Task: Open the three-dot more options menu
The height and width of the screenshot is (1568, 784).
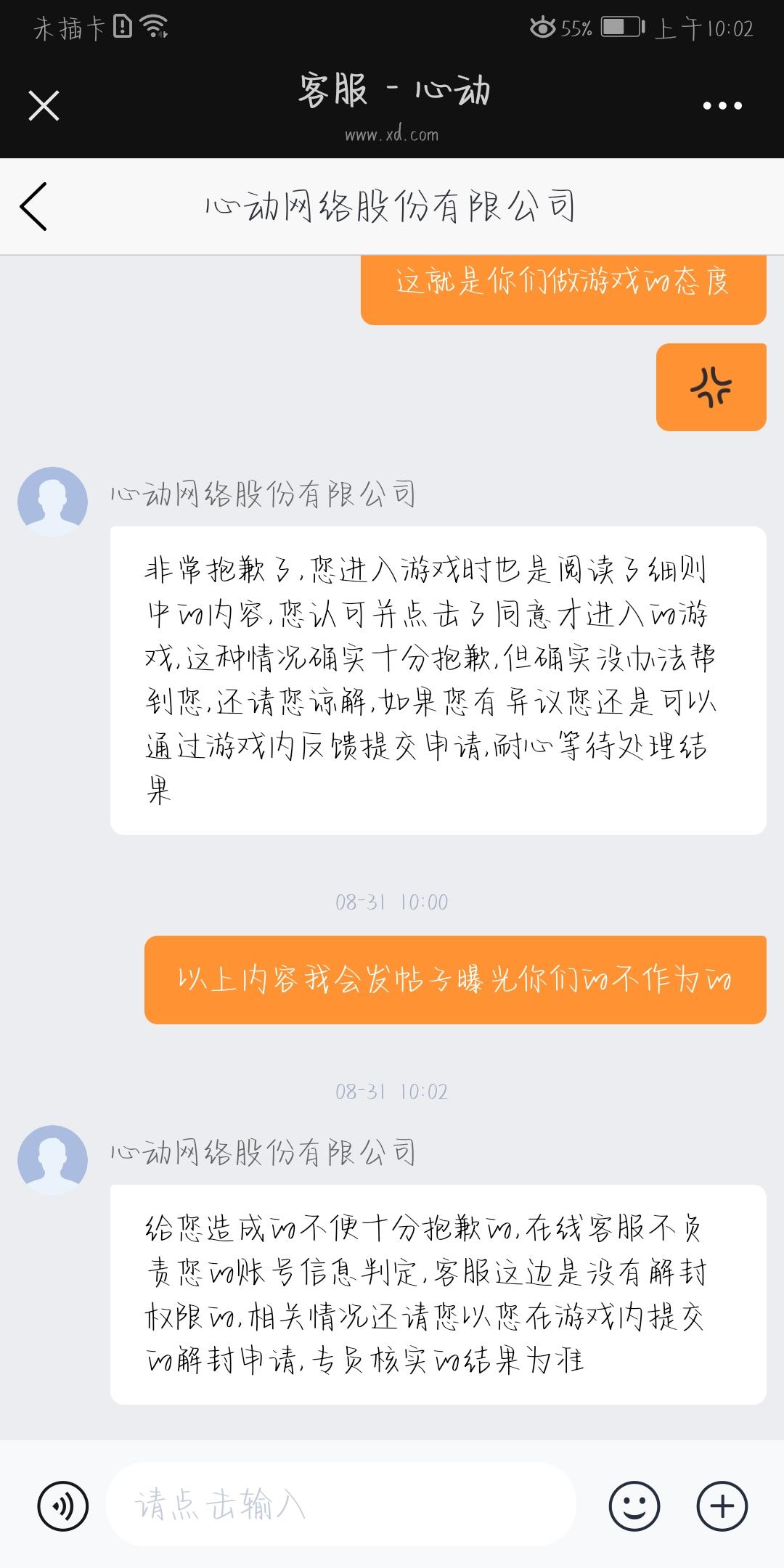Action: [x=719, y=105]
